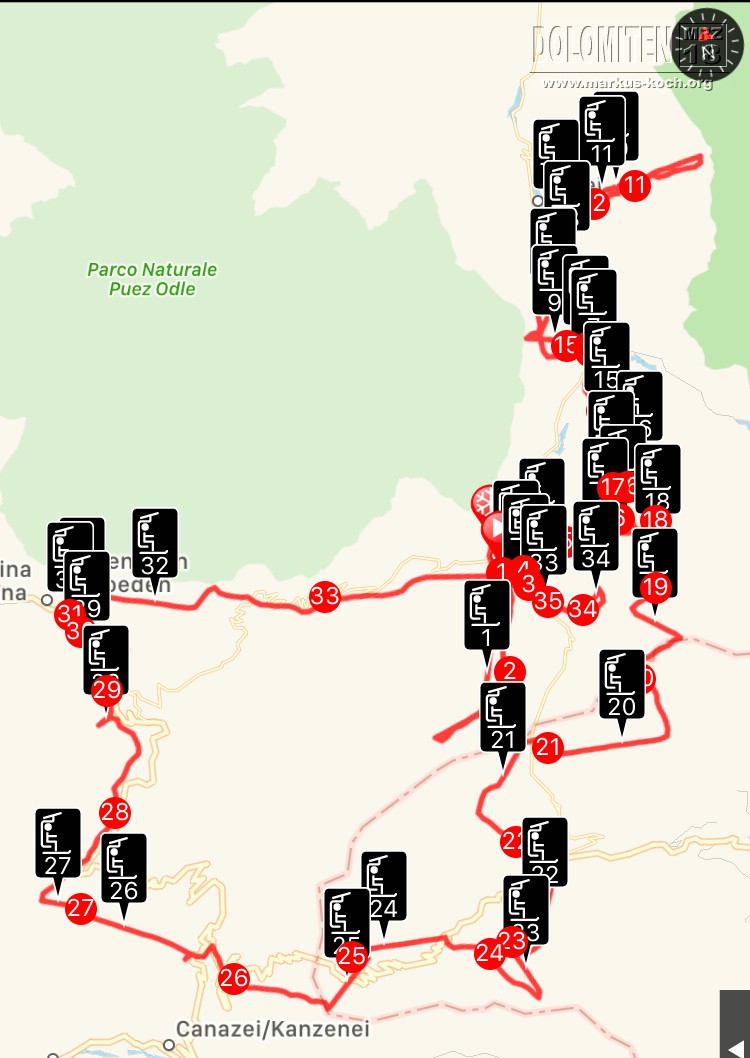Tap lift pin number 21
Screen dimensions: 750x1058
coord(503,719)
